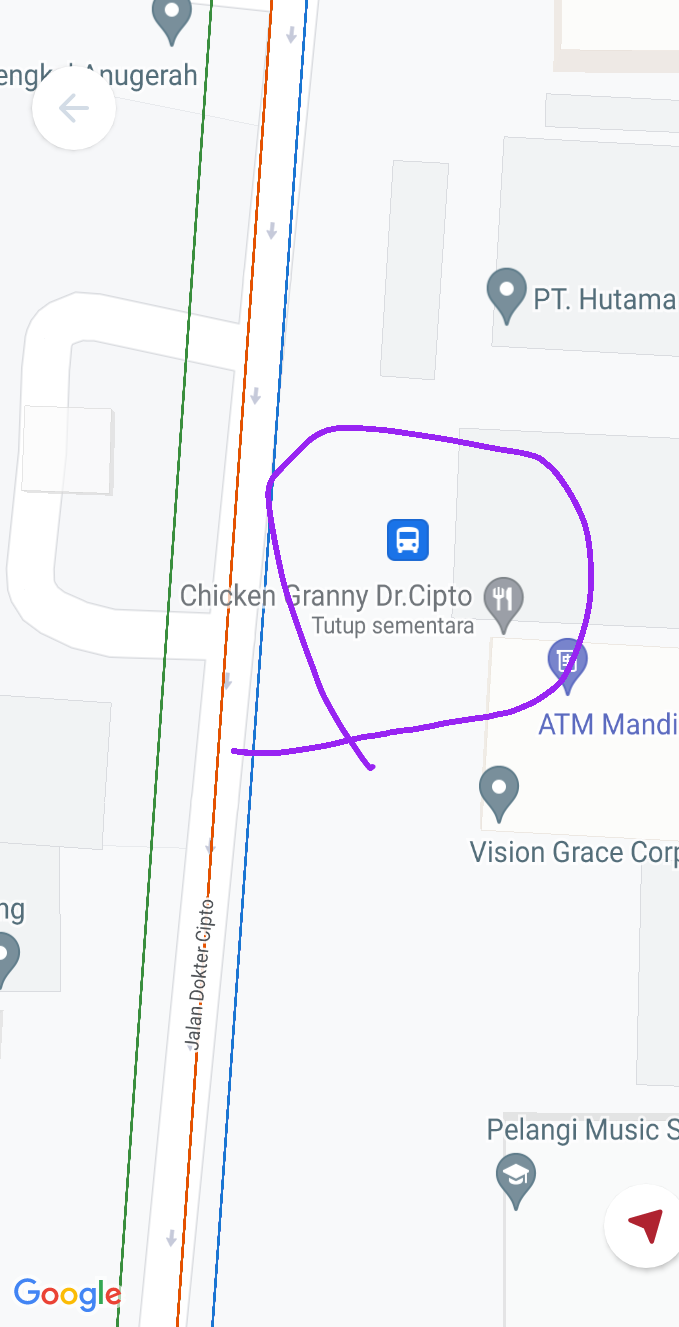
Task: Select the PT. Hutama place pin
Action: coord(506,293)
